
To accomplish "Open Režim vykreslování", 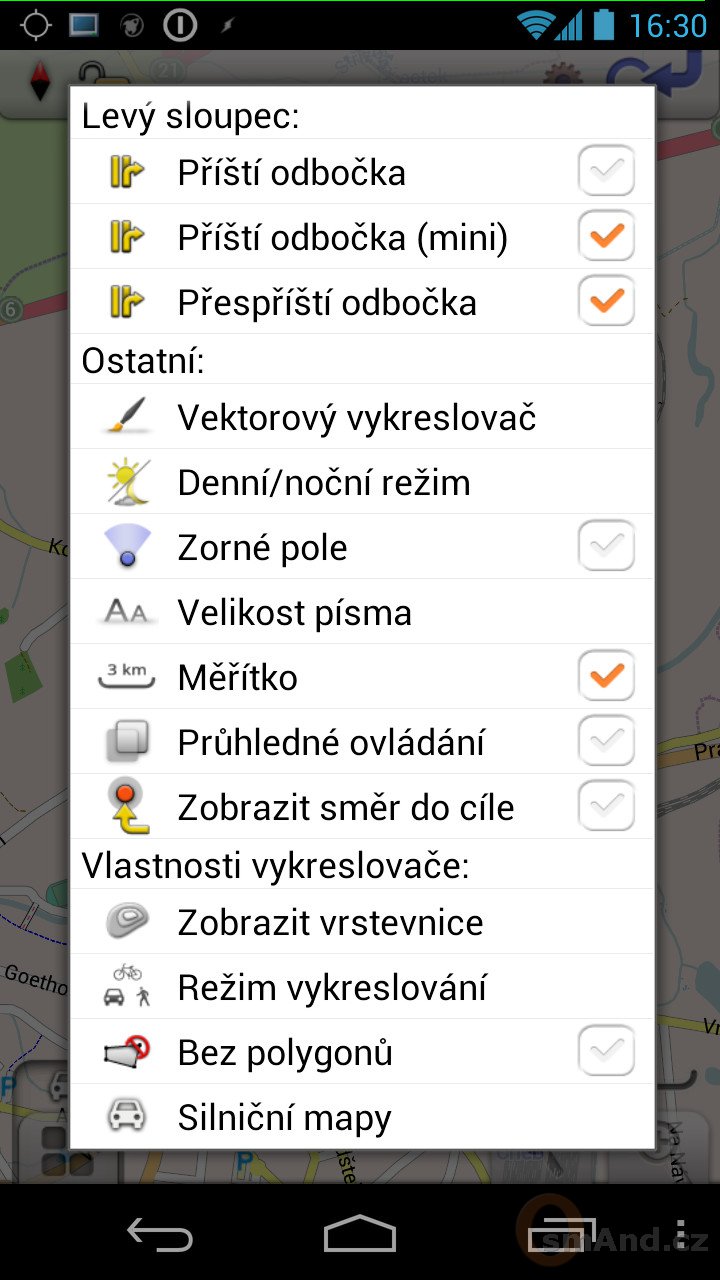I will (x=362, y=986).
